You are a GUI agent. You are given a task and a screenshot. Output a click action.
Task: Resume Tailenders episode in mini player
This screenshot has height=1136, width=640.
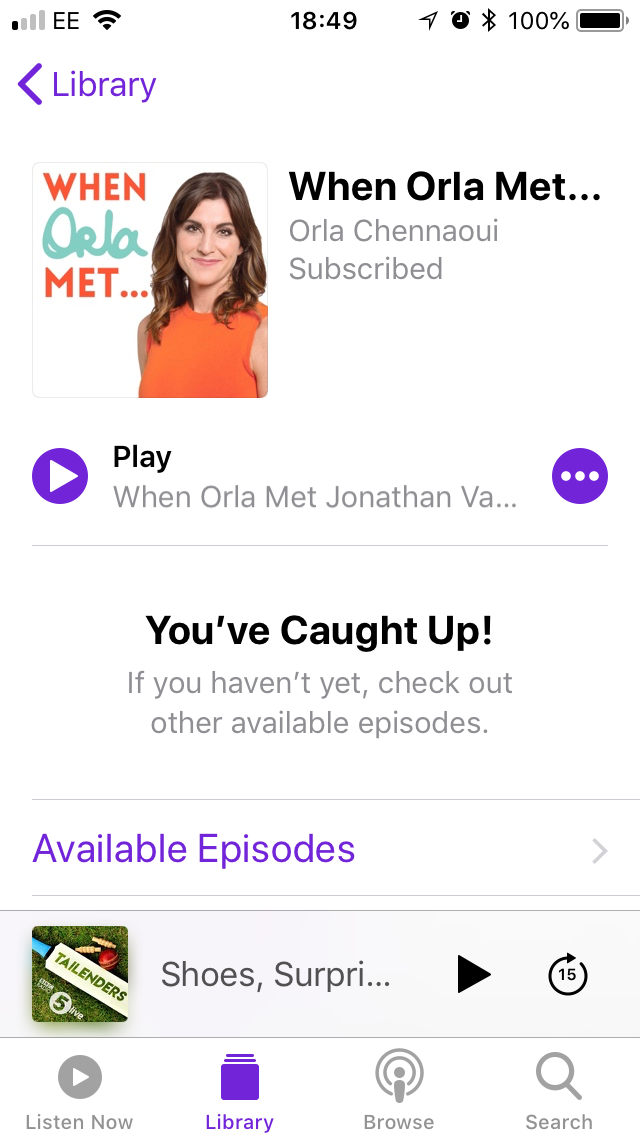[473, 974]
